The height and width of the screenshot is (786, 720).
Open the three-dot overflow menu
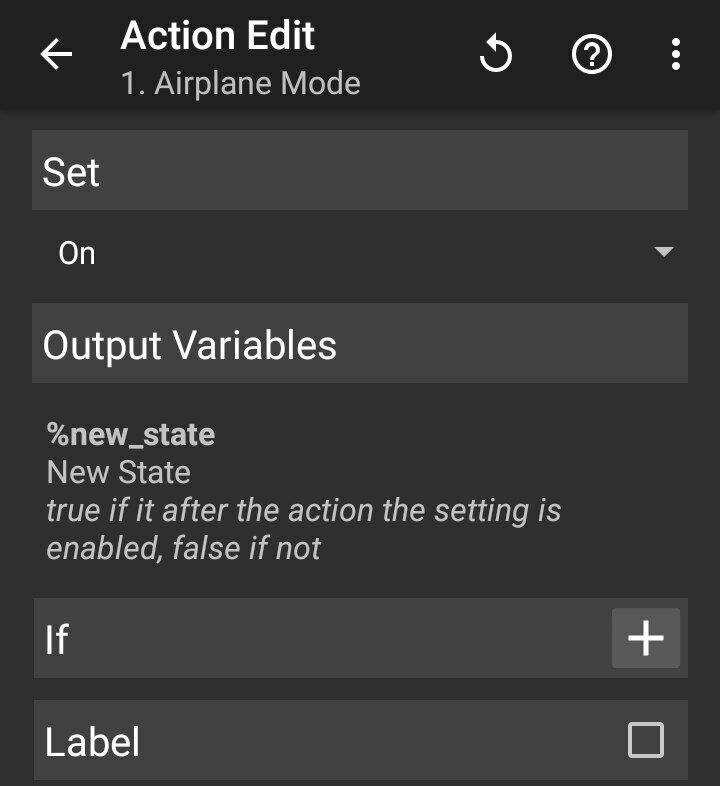pos(676,55)
